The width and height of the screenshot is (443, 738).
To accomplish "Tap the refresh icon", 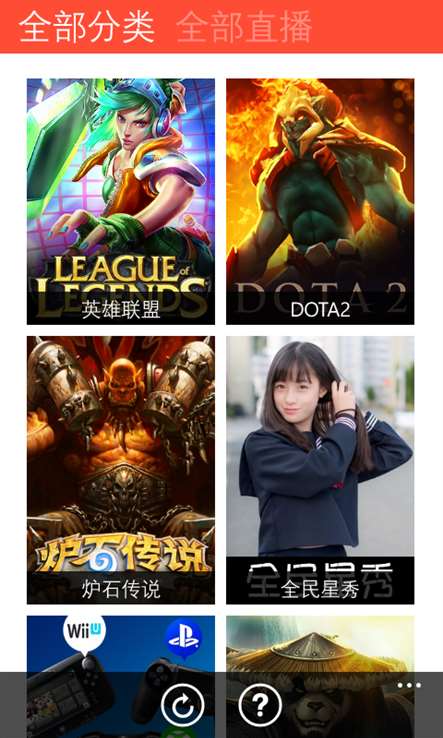I will pos(183,705).
